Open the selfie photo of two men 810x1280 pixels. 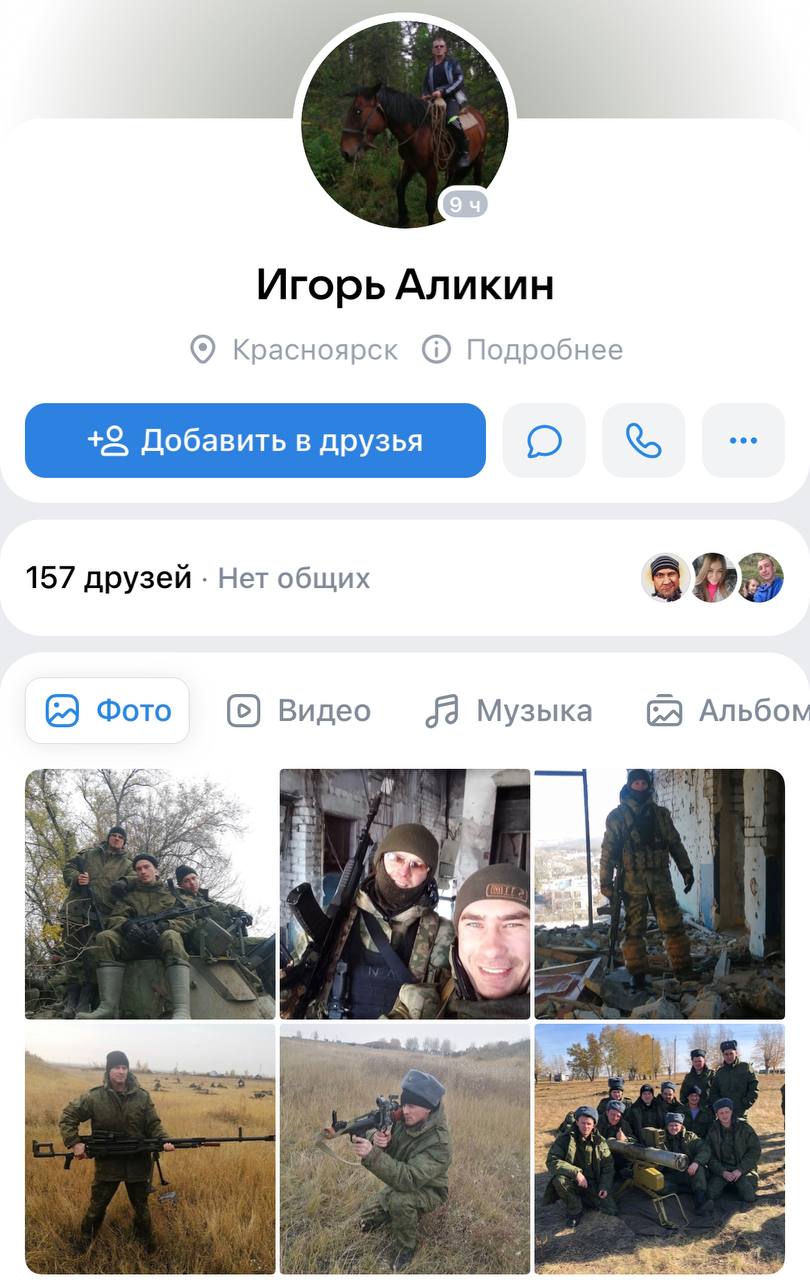pyautogui.click(x=405, y=893)
